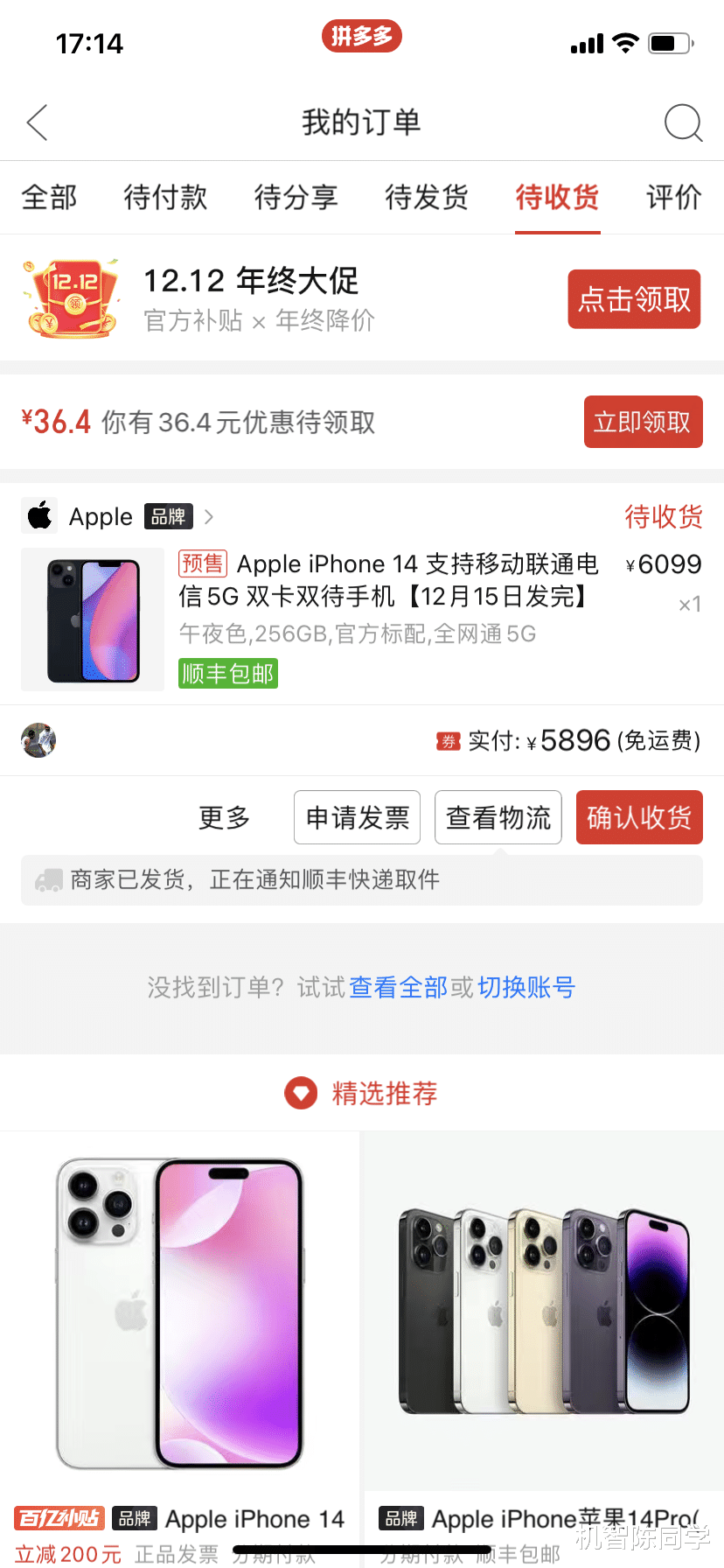This screenshot has height=1568, width=724.
Task: Tap the 12.12 red envelope graphic
Action: (70, 298)
